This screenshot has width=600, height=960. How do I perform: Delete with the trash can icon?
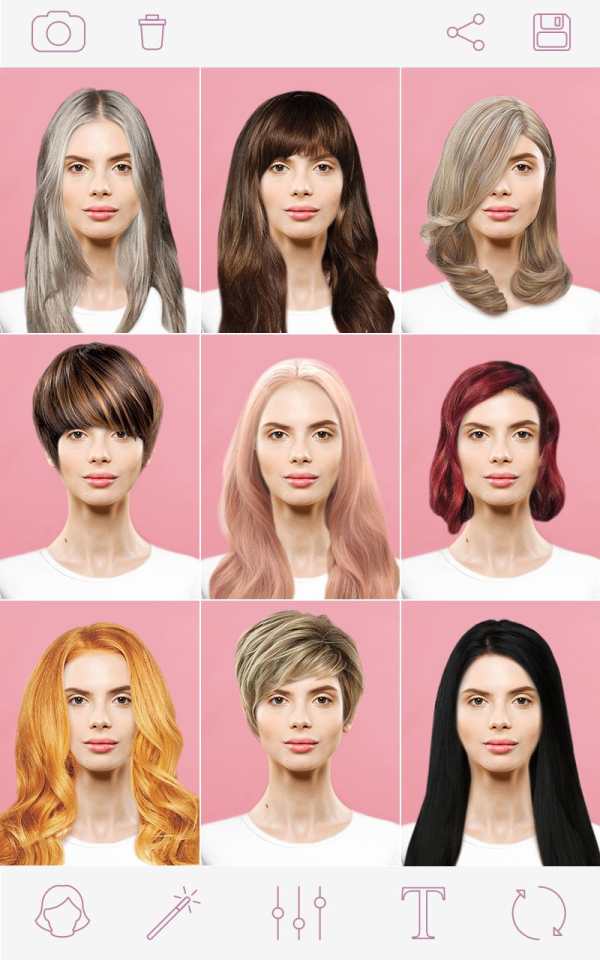pyautogui.click(x=151, y=32)
